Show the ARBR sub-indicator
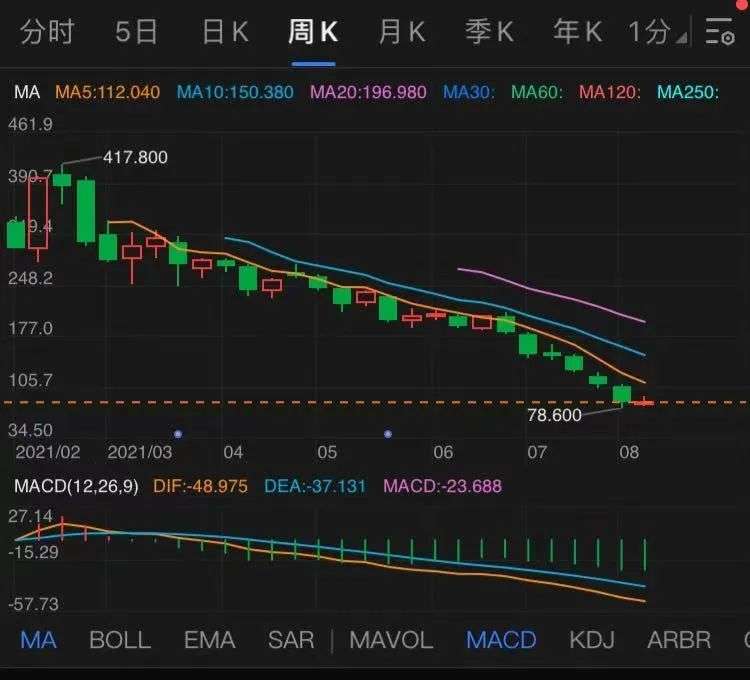 (679, 640)
